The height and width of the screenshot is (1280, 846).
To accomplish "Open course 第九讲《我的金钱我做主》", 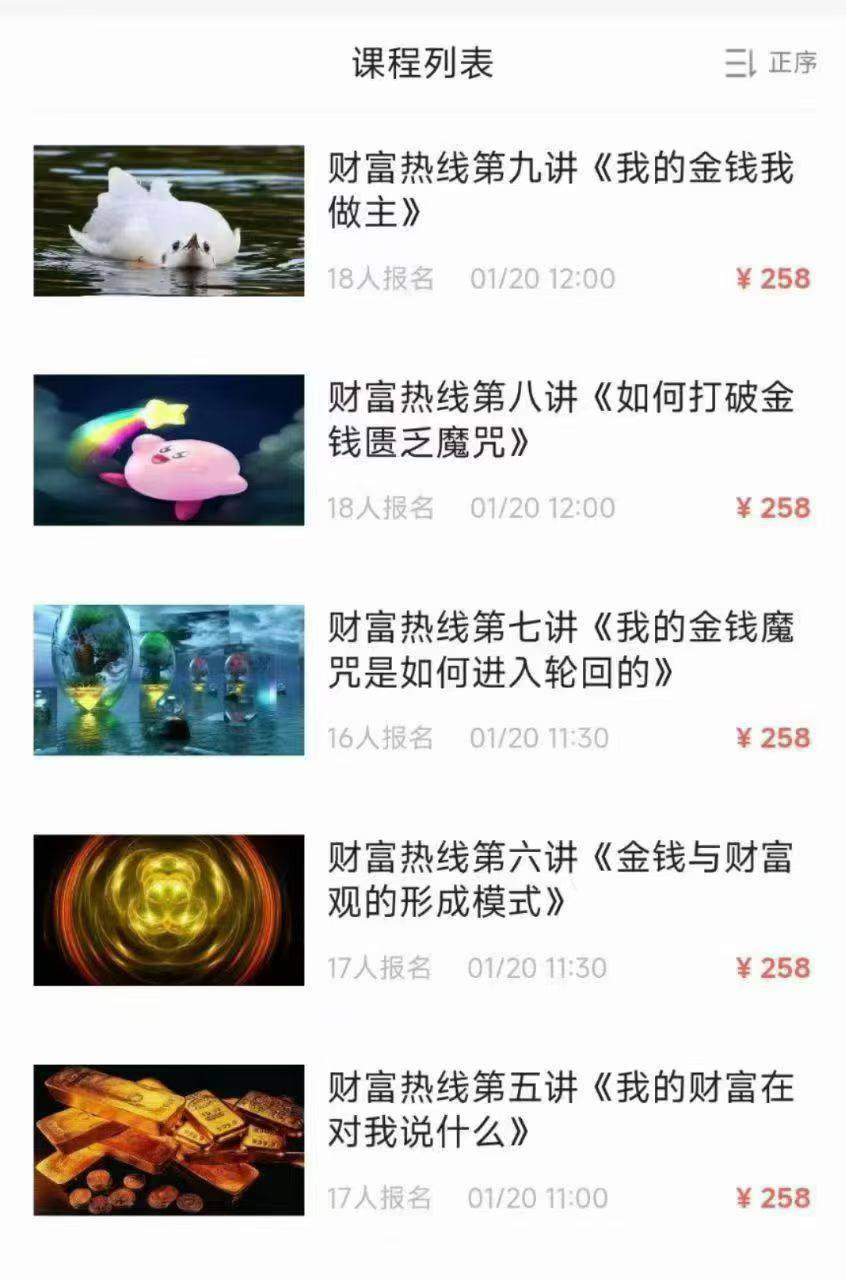I will coord(560,189).
